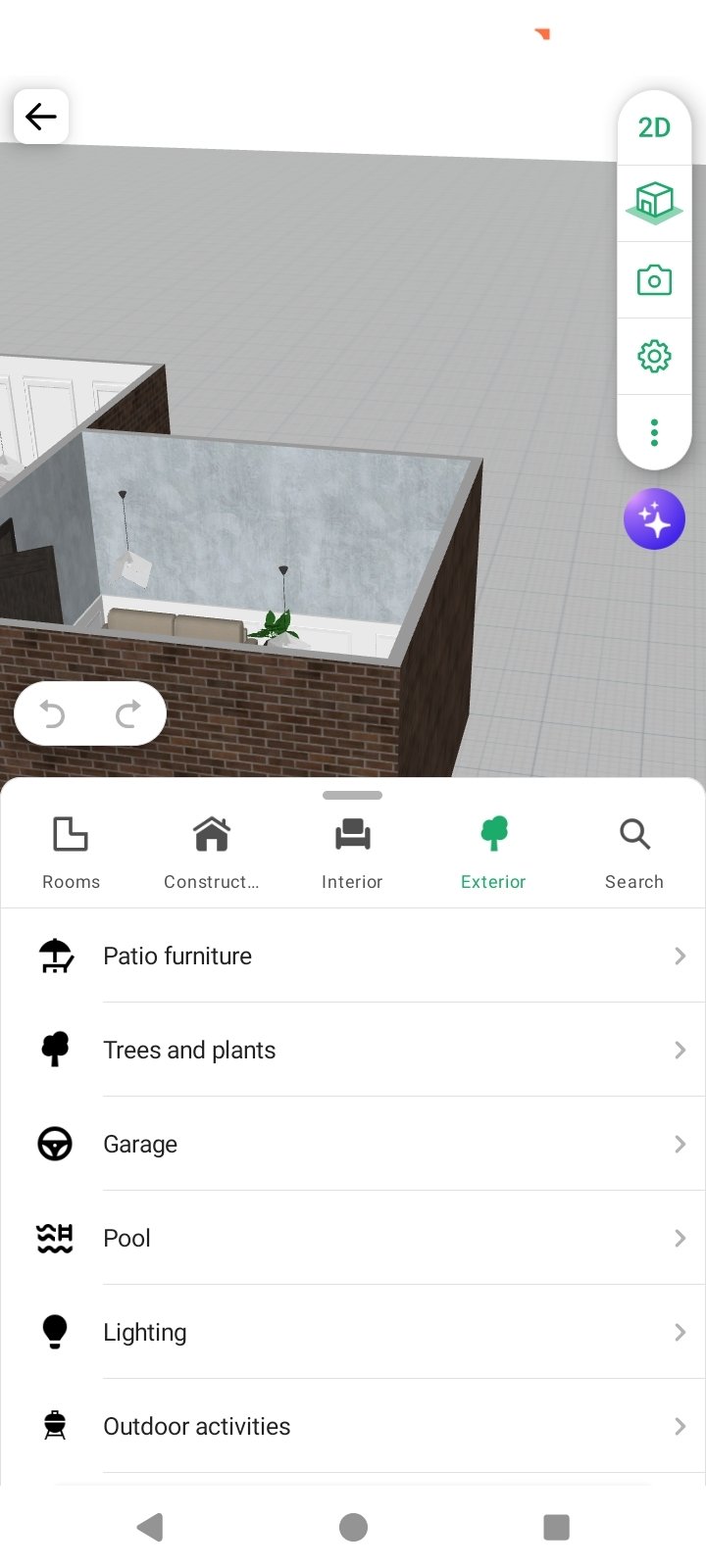Select the 3D view cube icon
This screenshot has height=1568, width=706.
coord(654,203)
